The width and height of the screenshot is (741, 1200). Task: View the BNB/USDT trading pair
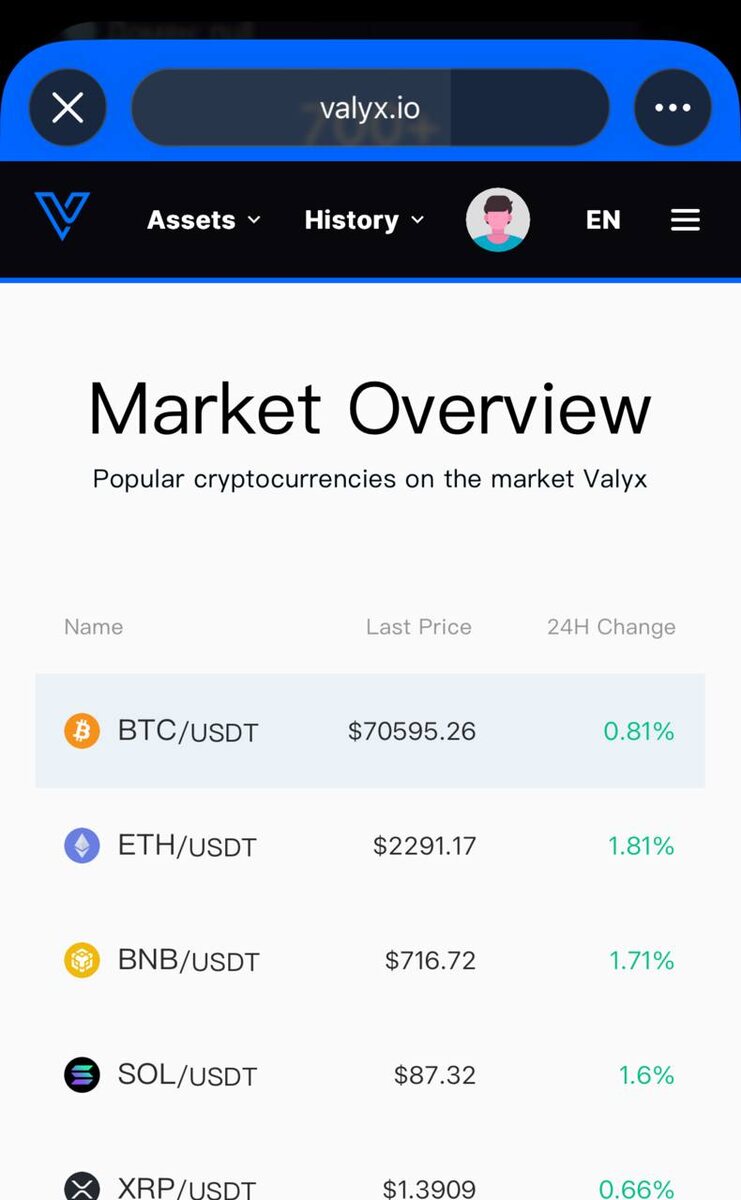coord(370,961)
